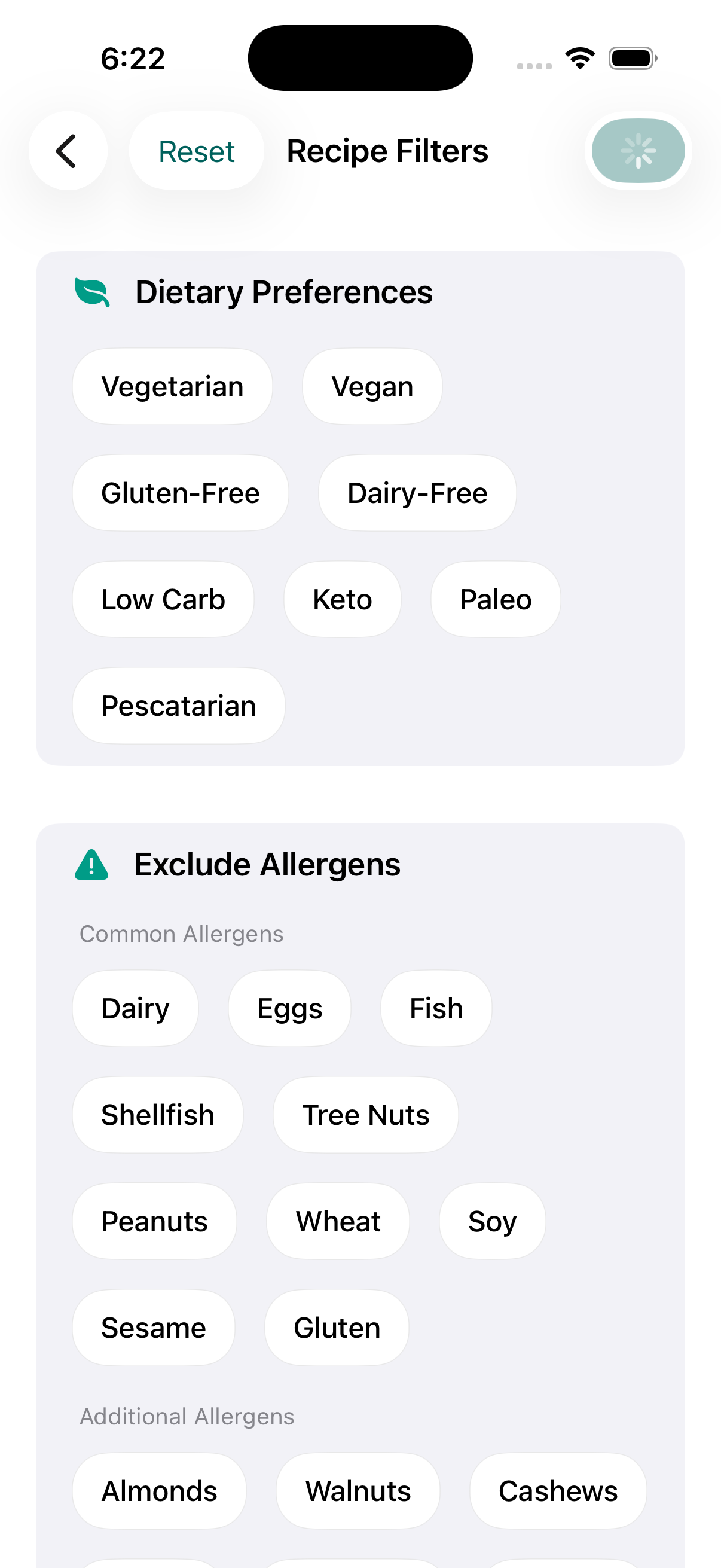The height and width of the screenshot is (1568, 721).
Task: Enable the Gluten-Free filter
Action: 180,493
